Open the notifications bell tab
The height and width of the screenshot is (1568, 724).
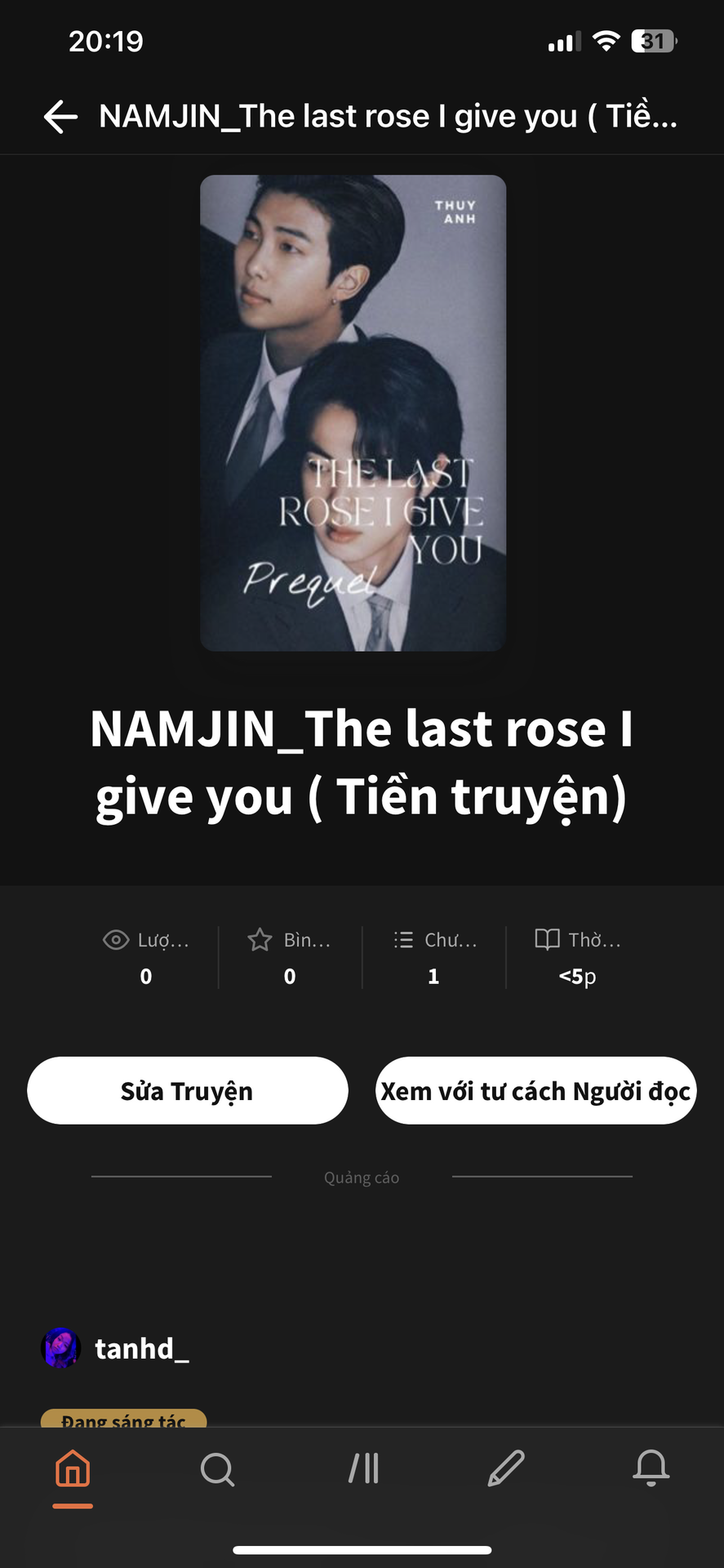(x=651, y=1469)
